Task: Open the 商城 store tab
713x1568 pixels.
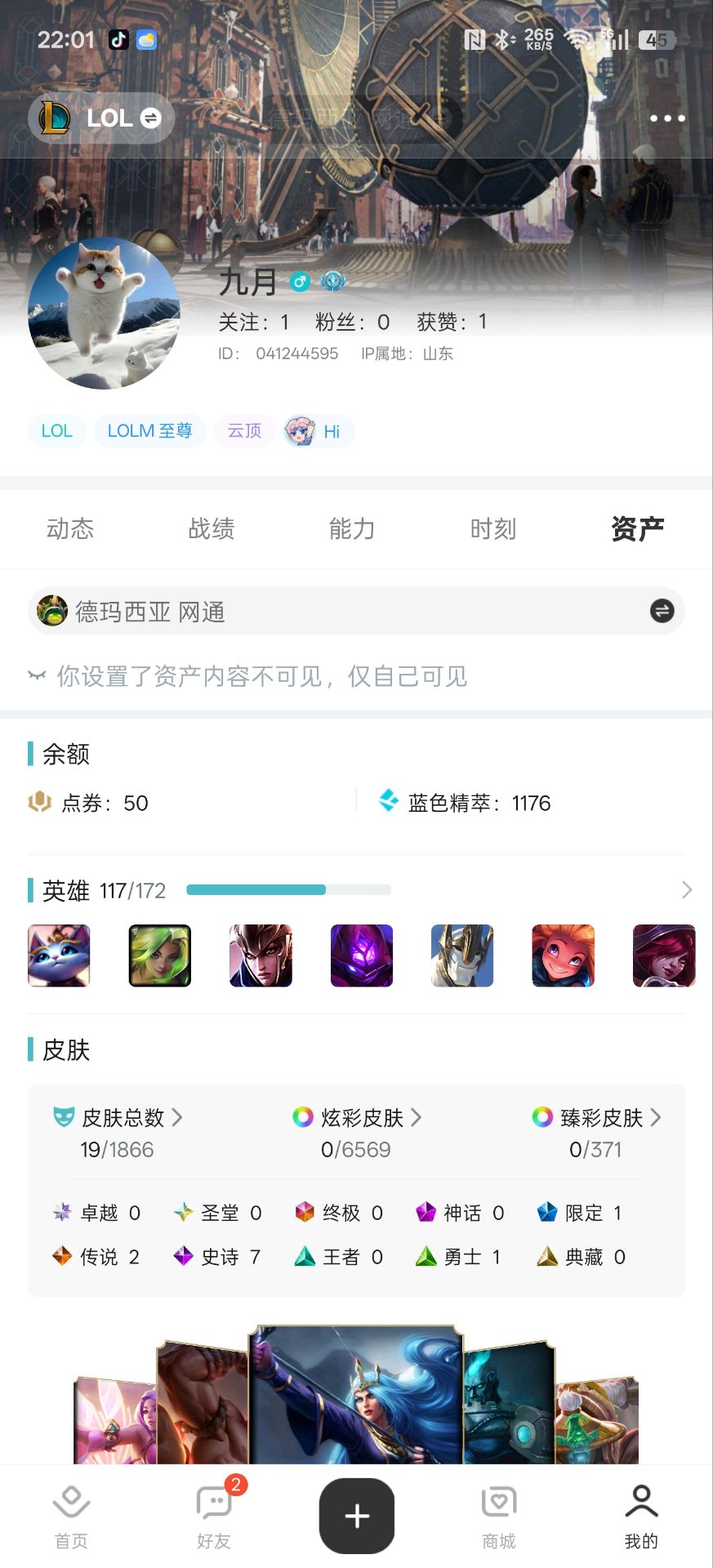Action: pyautogui.click(x=499, y=1516)
